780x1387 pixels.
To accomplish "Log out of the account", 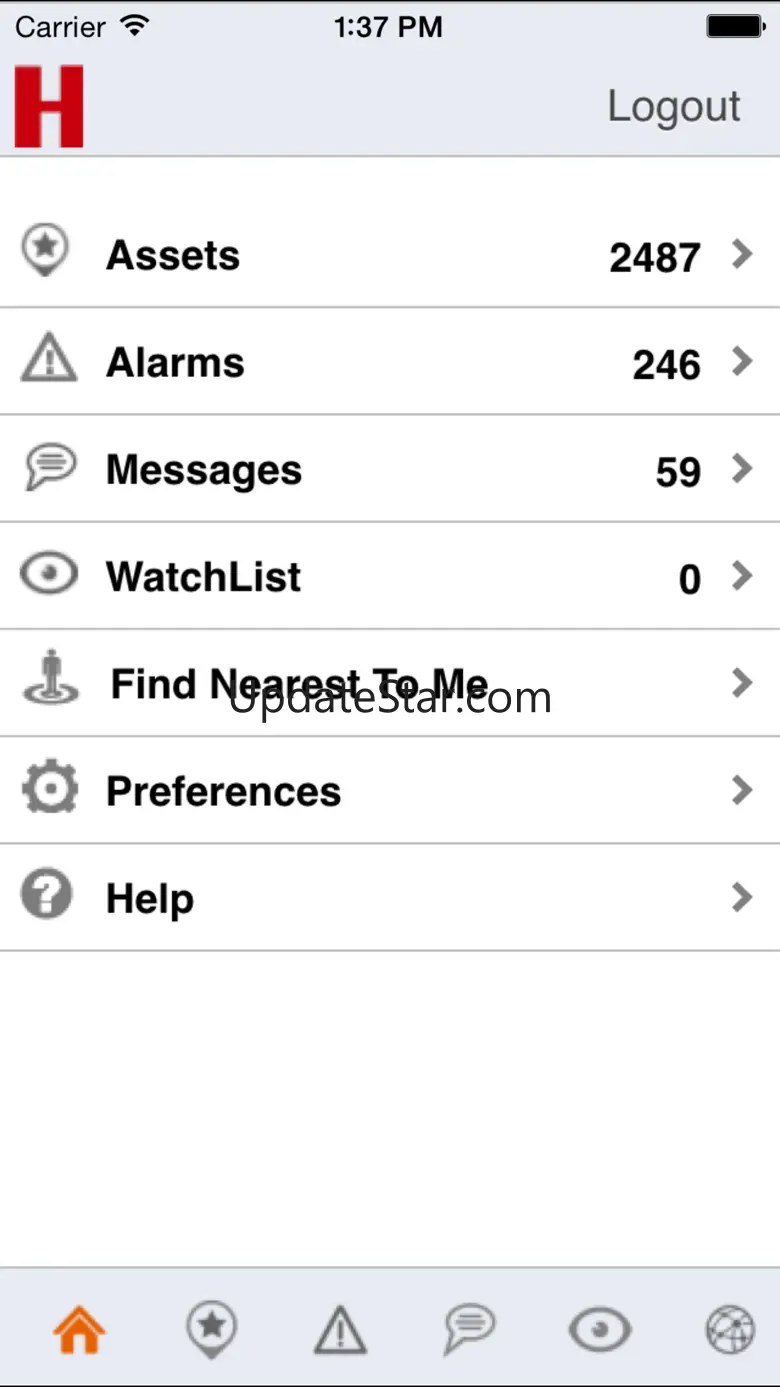I will 673,106.
